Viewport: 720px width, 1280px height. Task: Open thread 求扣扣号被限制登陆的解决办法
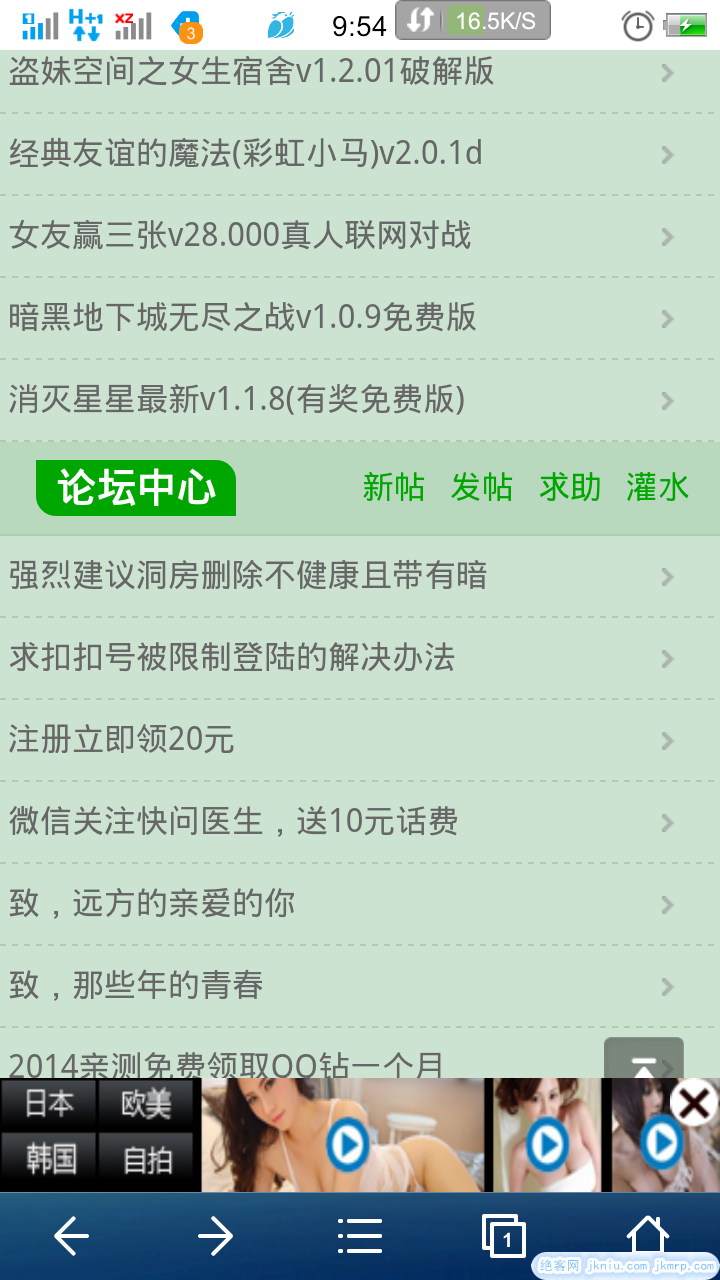point(232,658)
